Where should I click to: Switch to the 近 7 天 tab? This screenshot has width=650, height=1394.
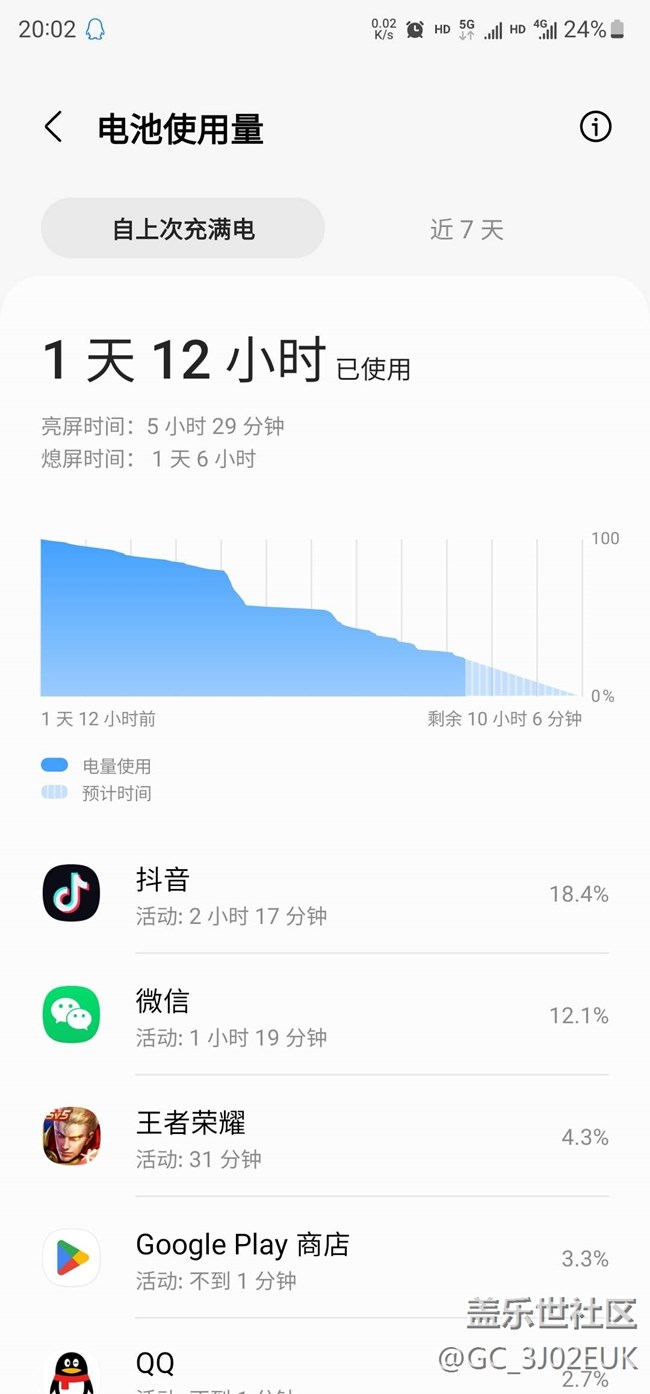pos(466,230)
